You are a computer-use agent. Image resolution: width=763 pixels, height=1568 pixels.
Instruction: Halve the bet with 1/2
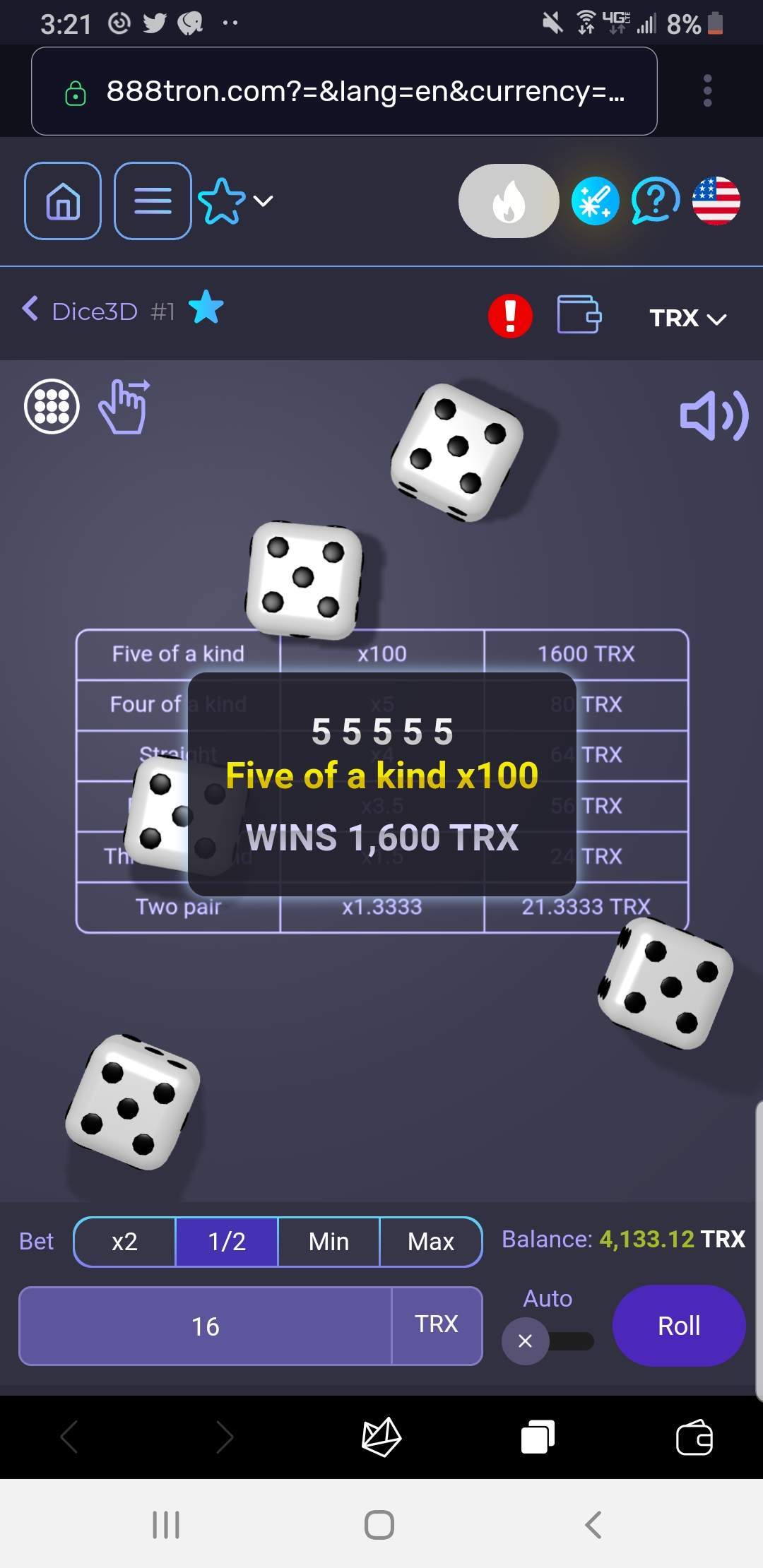[x=227, y=1242]
